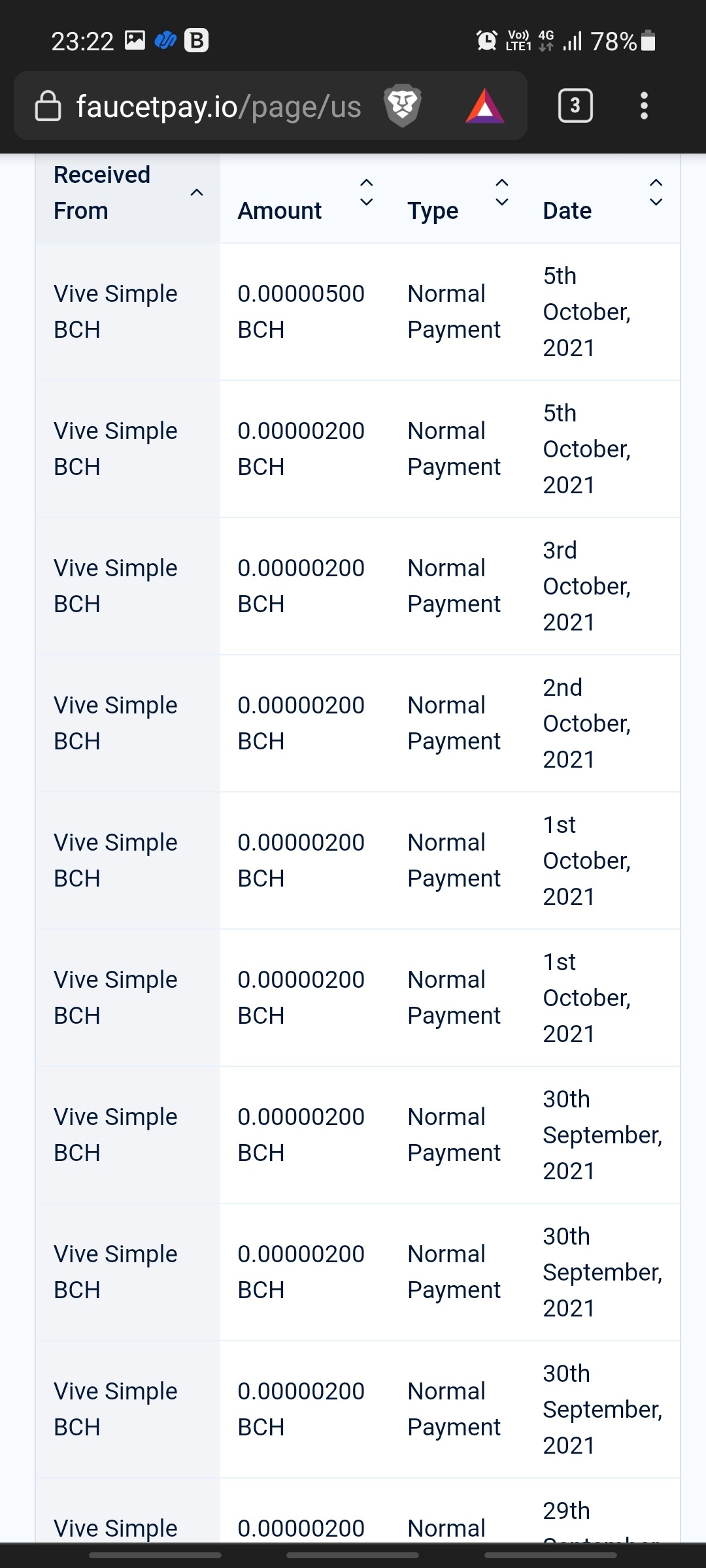Sort table by Received From column
Screen dimensions: 706x1568
pyautogui.click(x=127, y=193)
